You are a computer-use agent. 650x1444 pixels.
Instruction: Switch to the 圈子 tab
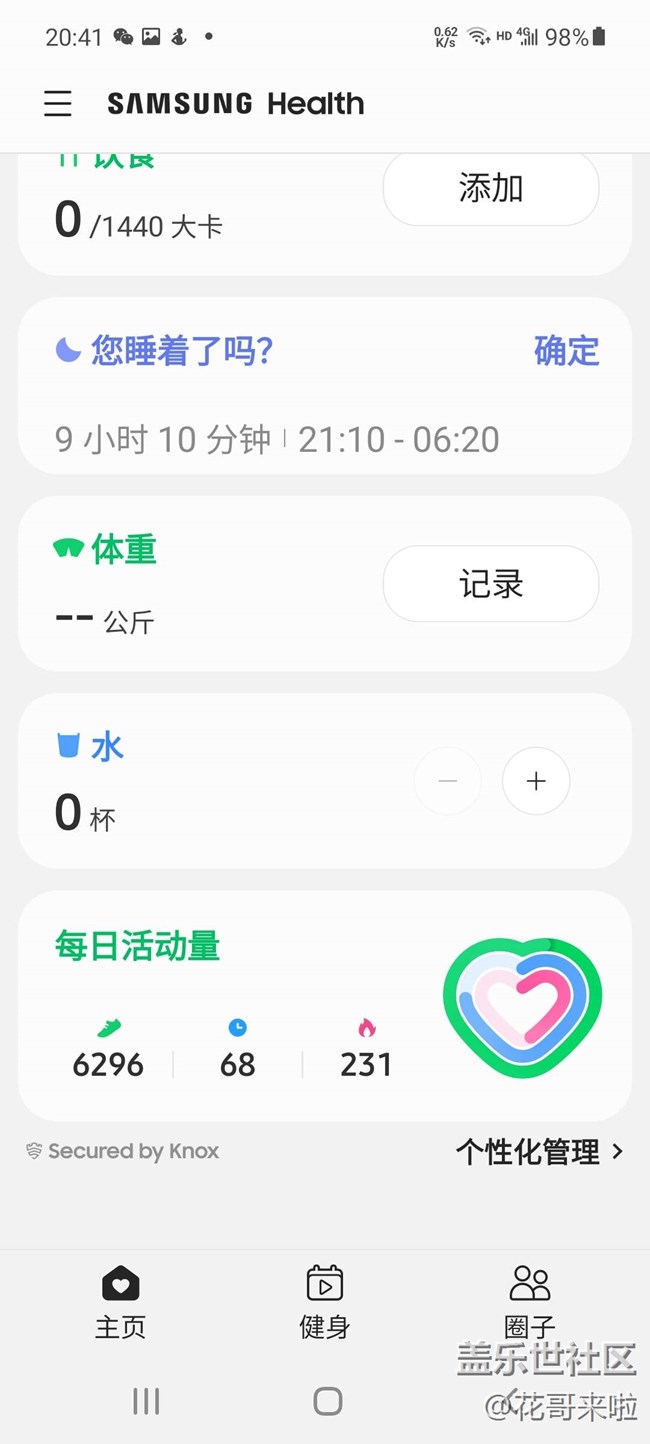pos(529,1301)
